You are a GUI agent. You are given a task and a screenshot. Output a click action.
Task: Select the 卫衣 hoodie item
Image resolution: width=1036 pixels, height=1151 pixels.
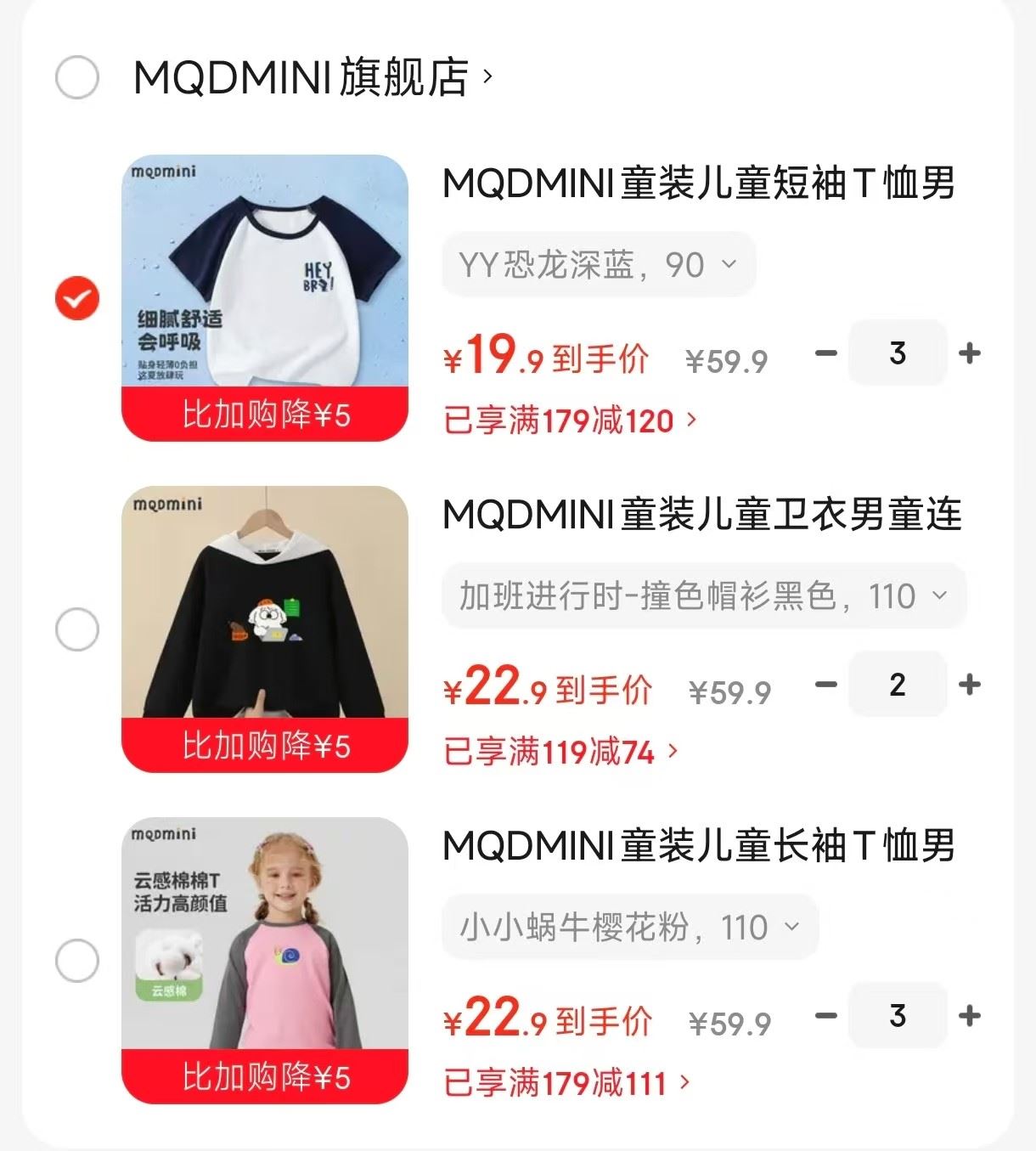click(77, 629)
